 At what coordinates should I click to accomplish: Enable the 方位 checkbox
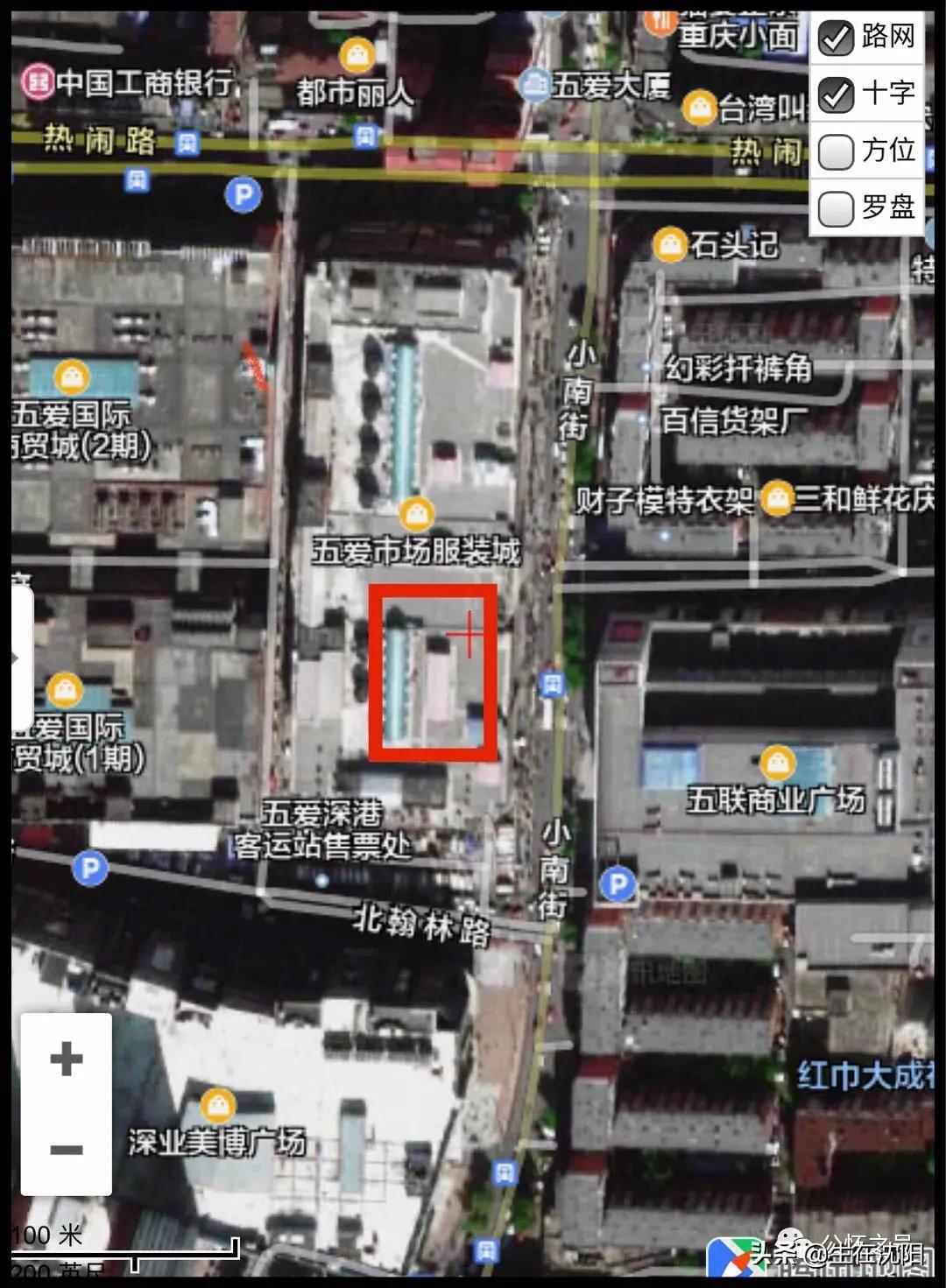(x=837, y=151)
